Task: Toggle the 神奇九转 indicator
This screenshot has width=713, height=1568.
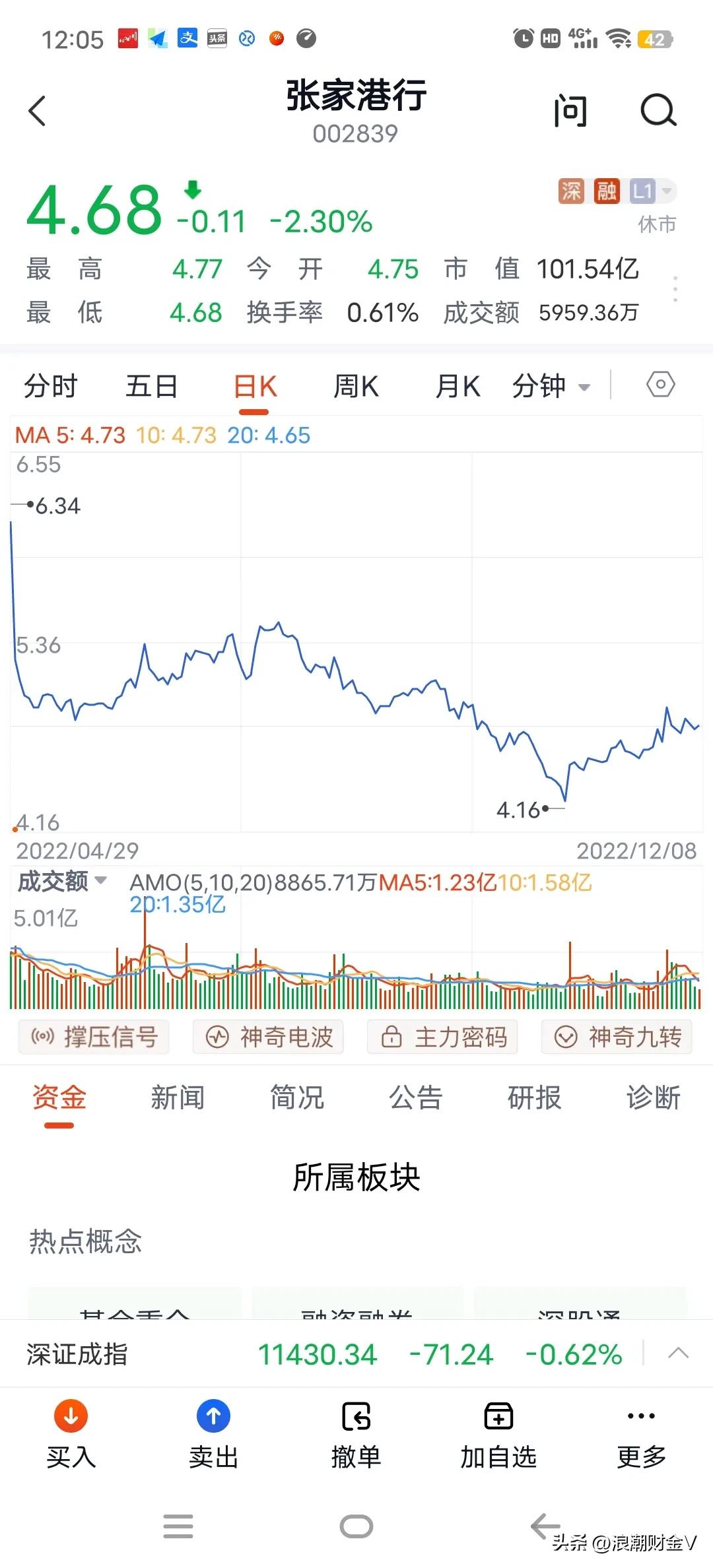Action: [616, 1036]
